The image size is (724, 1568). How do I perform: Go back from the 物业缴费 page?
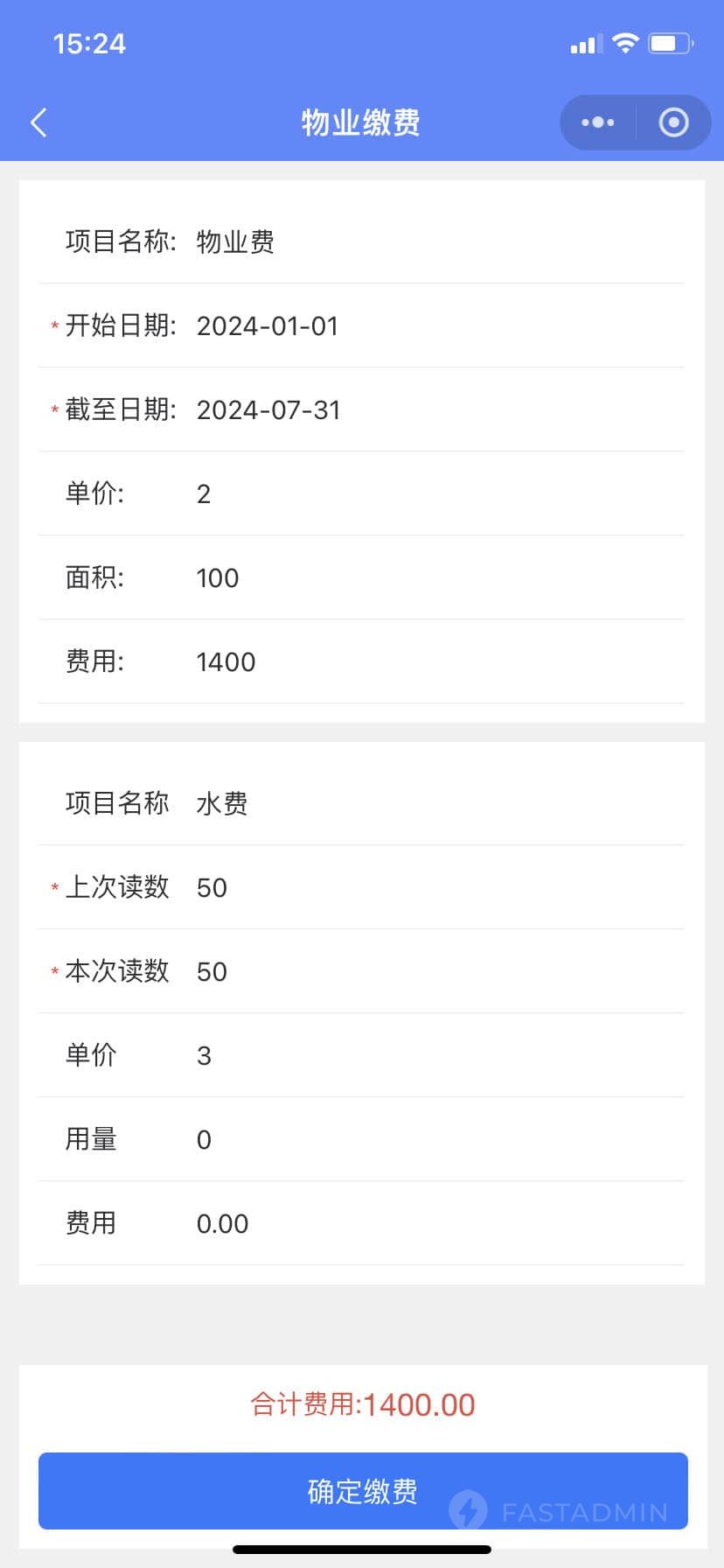[38, 122]
